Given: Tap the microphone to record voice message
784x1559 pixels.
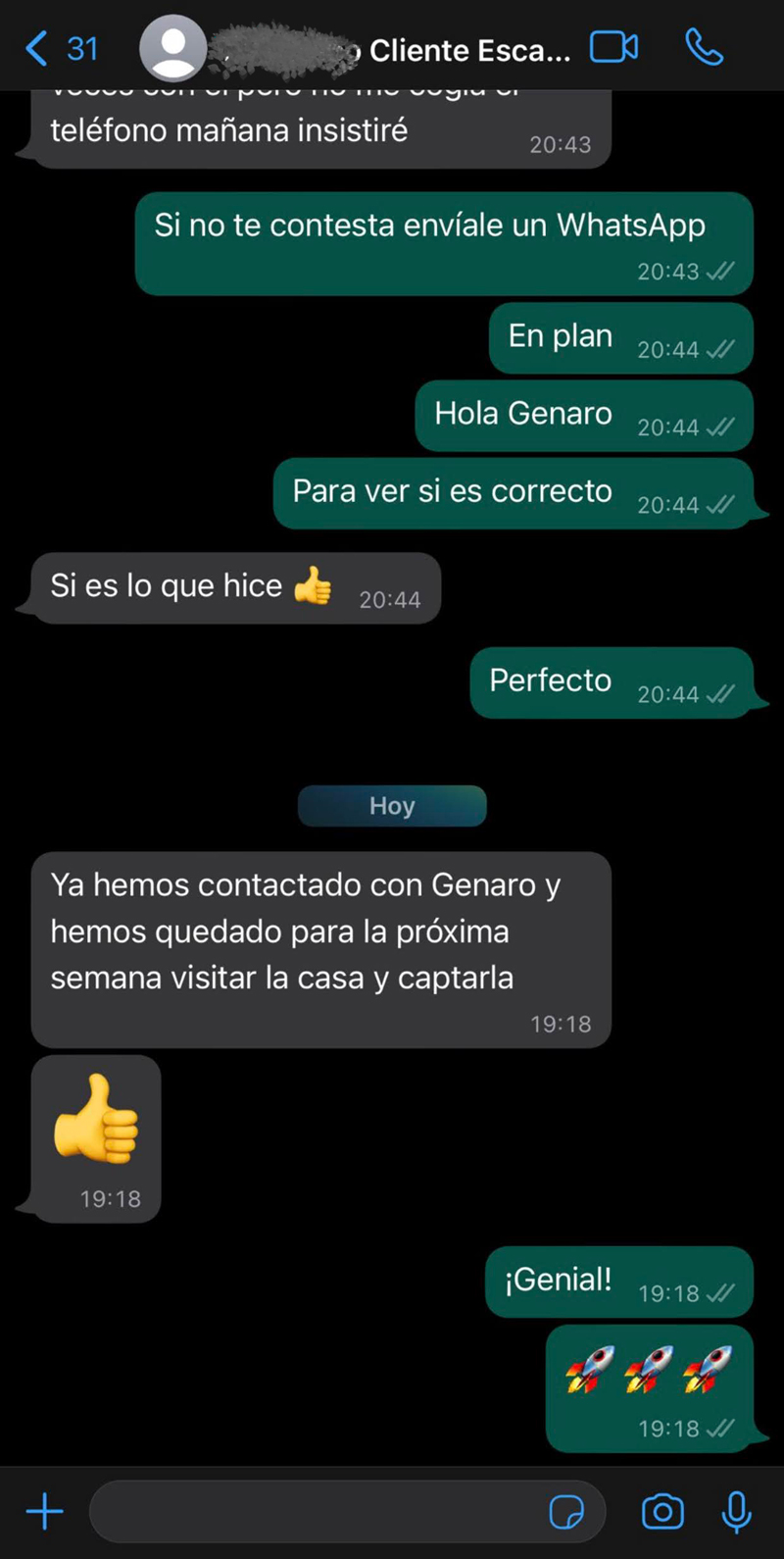Looking at the screenshot, I should tap(737, 1511).
